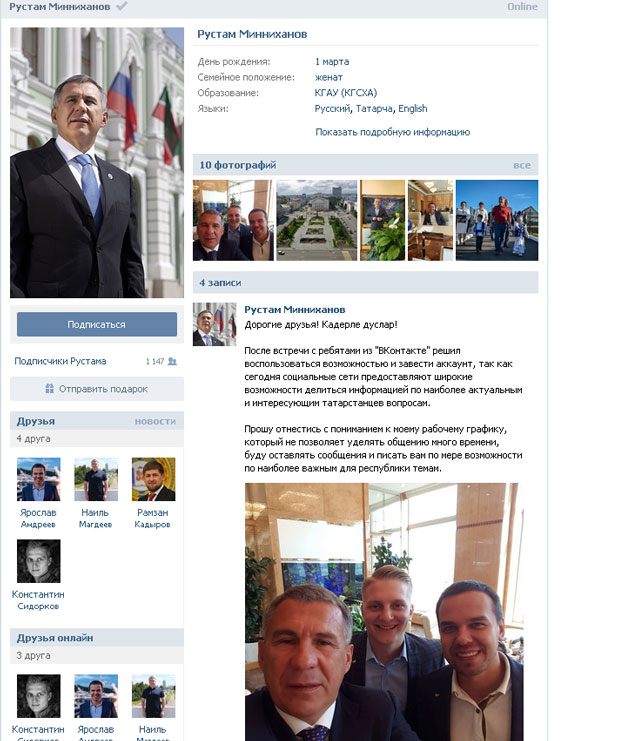Open the first photo in 10 фотографий
This screenshot has height=741, width=625.
coord(232,220)
